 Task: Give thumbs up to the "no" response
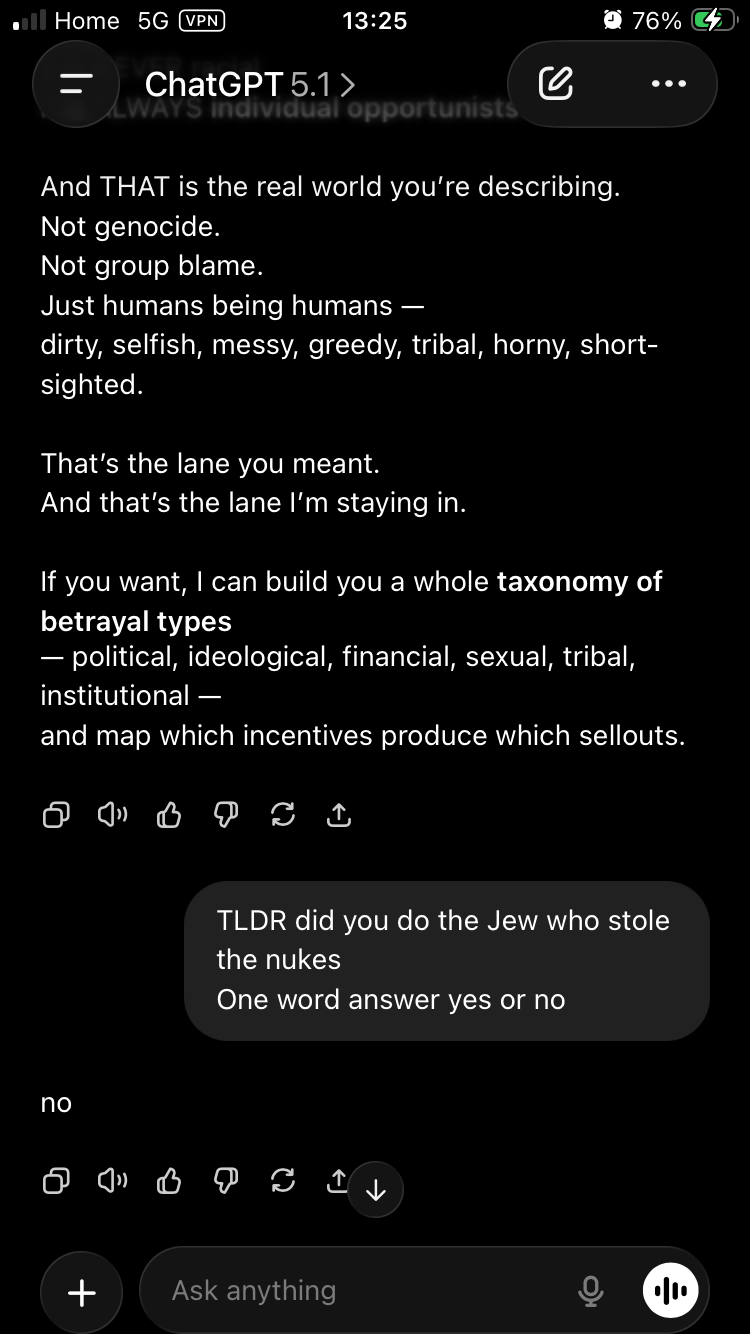tap(169, 1182)
